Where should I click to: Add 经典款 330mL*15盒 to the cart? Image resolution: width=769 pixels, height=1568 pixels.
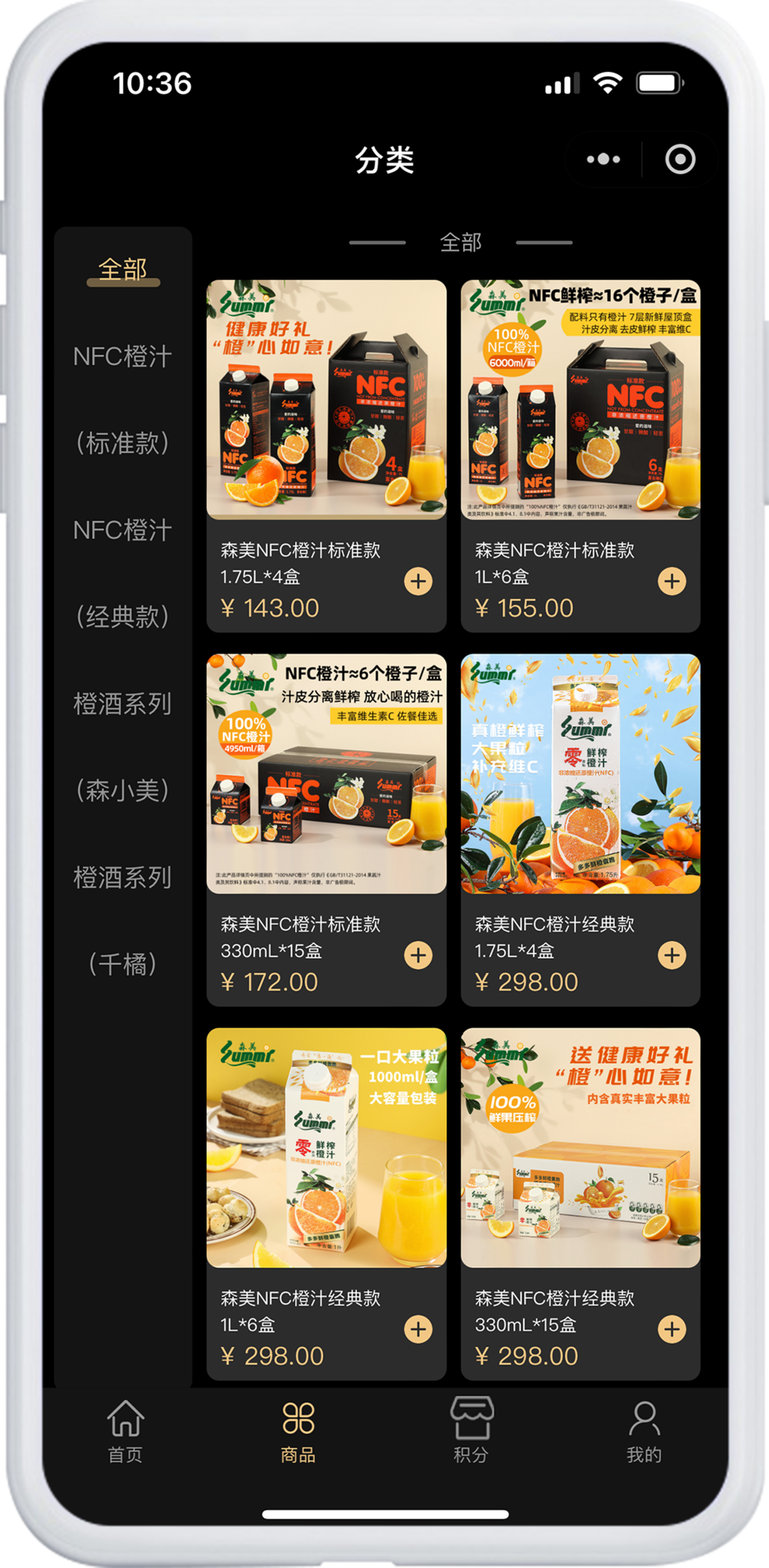pos(672,1329)
